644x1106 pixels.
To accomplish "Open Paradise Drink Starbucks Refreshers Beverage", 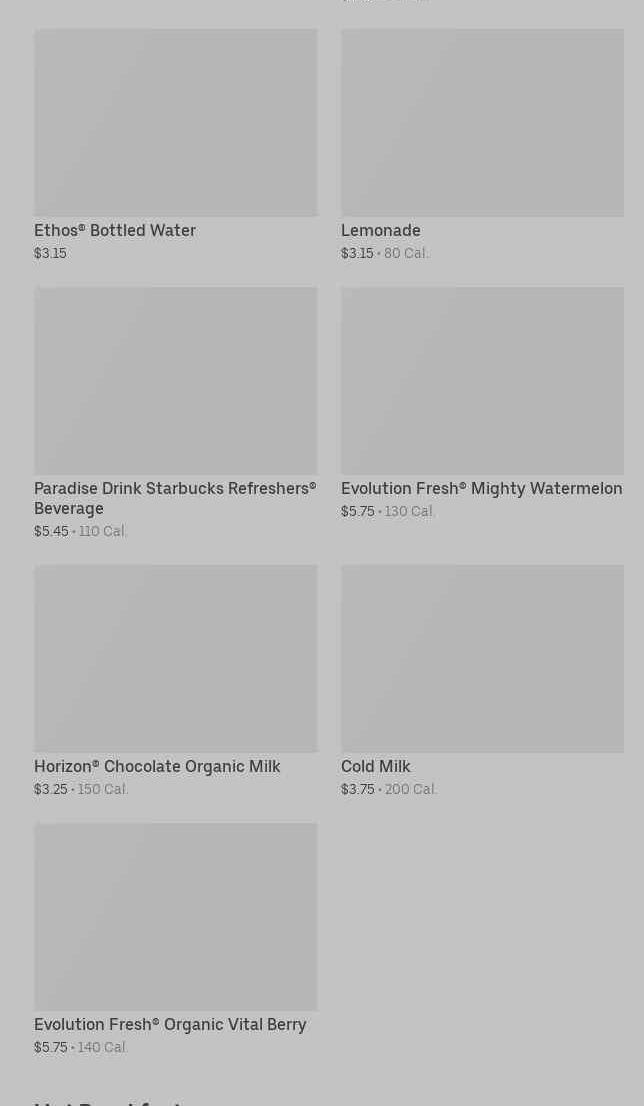I will pyautogui.click(x=176, y=413).
